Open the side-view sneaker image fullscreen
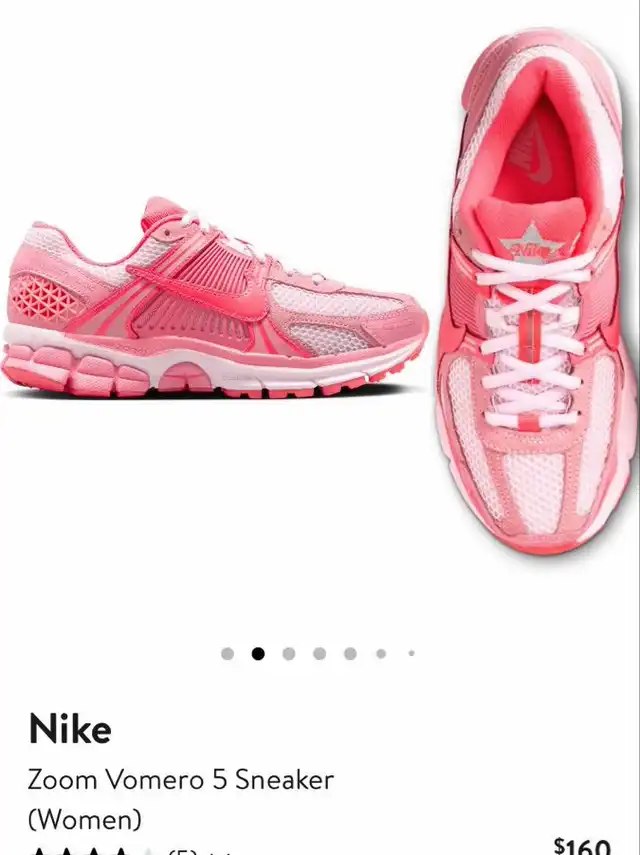The width and height of the screenshot is (640, 855). click(x=214, y=298)
